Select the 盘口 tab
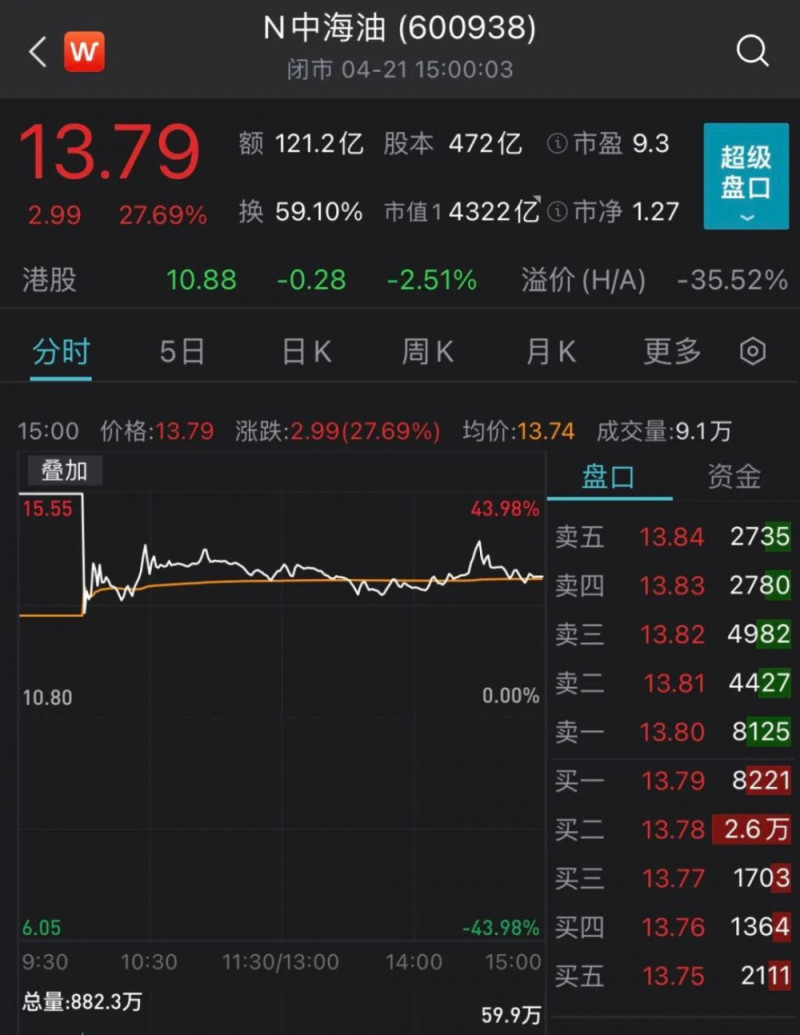 click(x=608, y=477)
